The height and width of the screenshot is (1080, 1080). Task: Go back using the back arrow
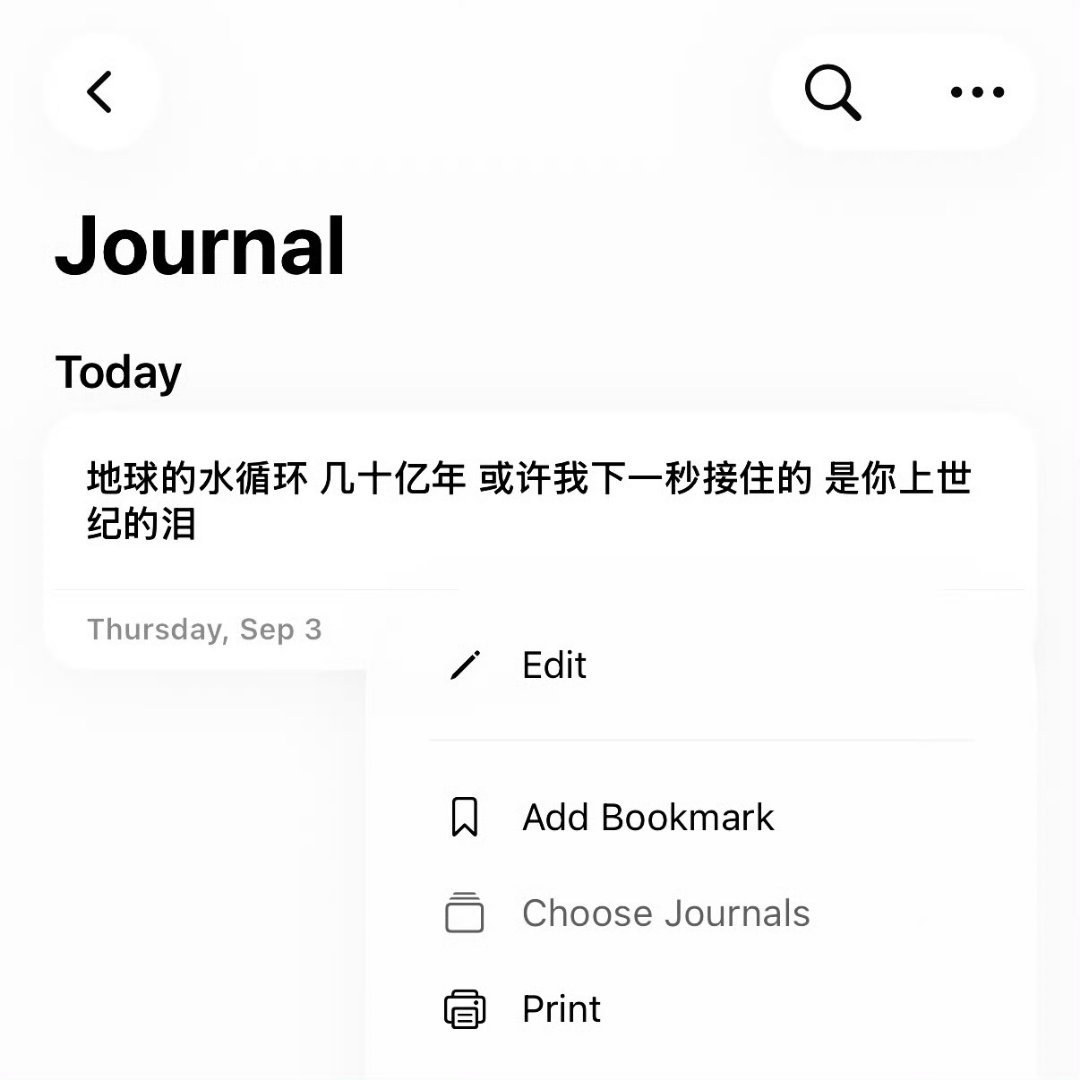coord(101,92)
